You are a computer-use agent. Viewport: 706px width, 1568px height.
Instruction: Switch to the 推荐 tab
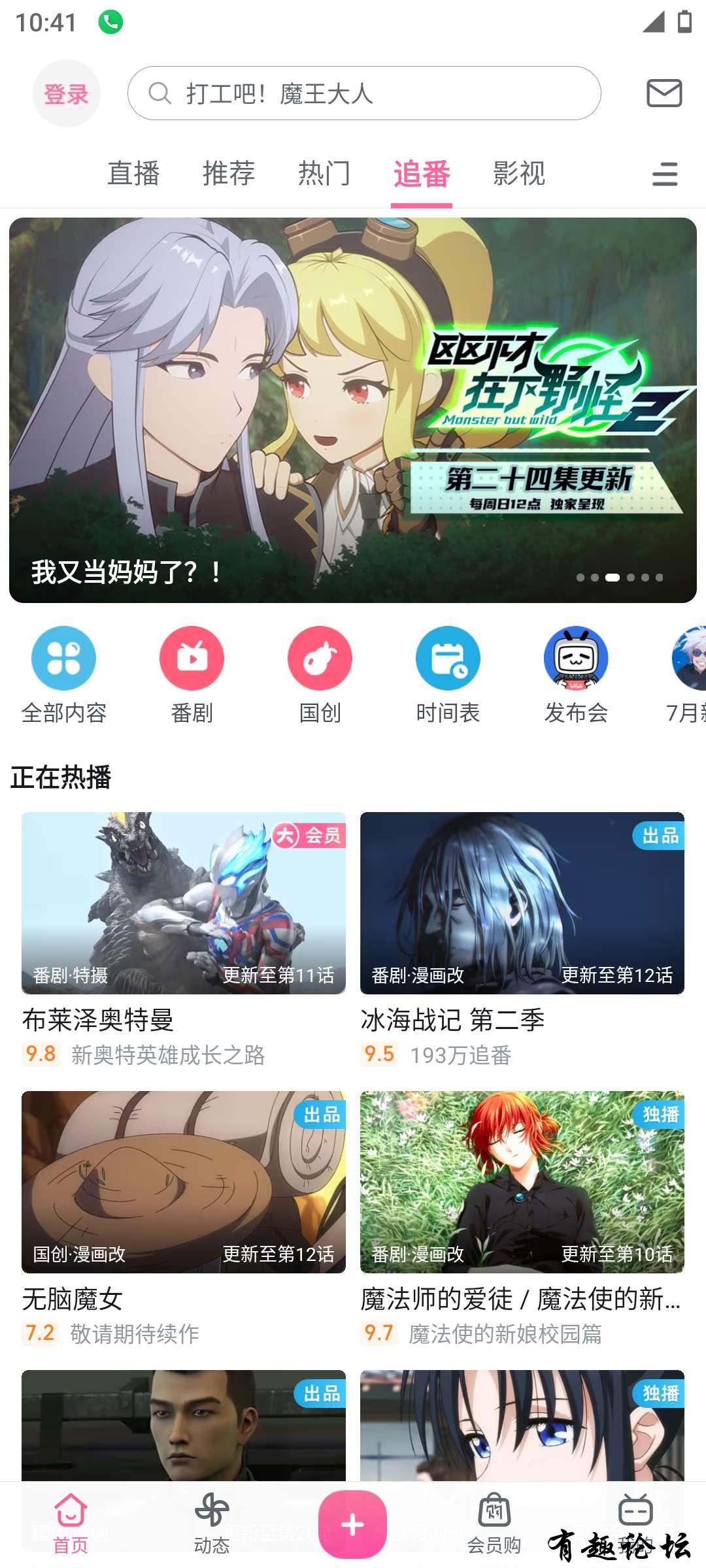click(x=229, y=174)
